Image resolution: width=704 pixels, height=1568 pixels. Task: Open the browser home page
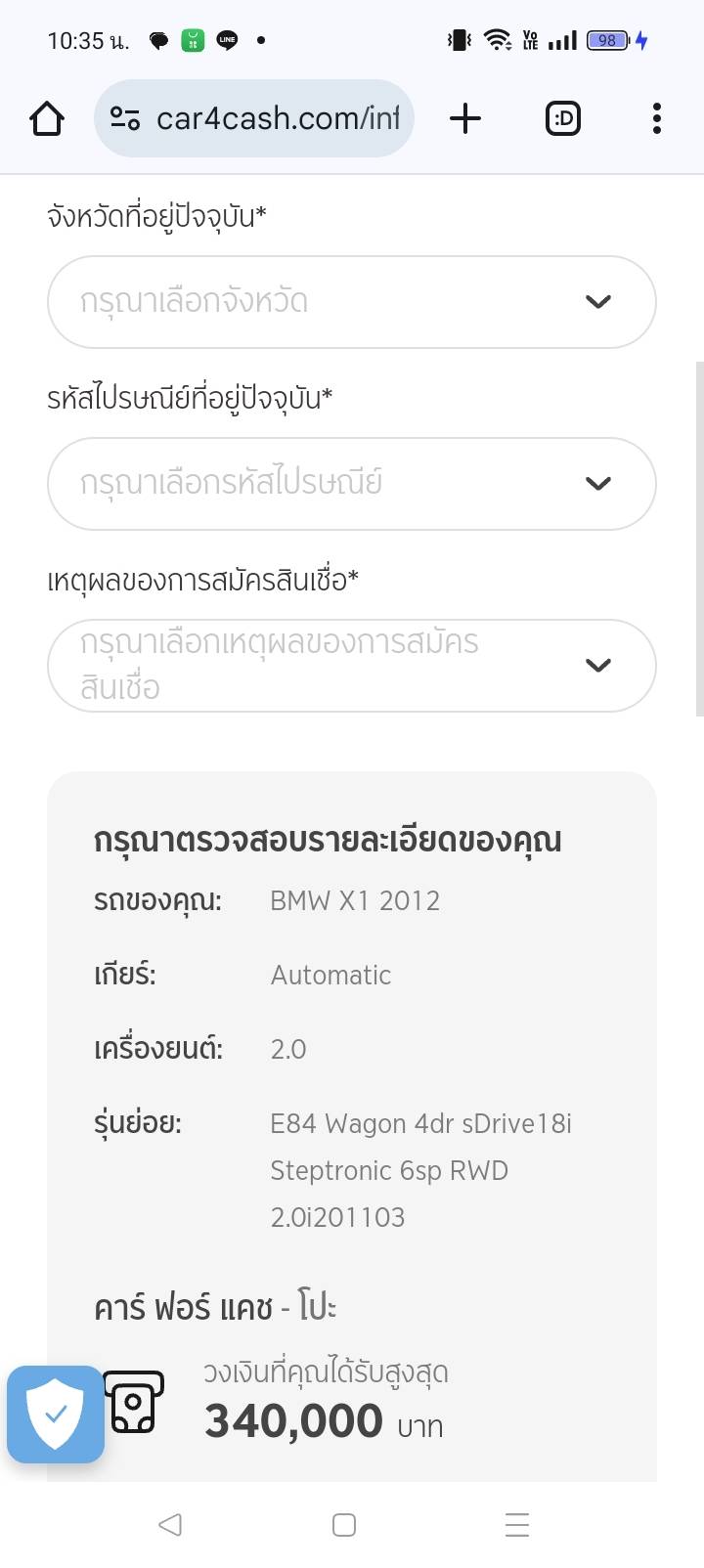coord(47,119)
